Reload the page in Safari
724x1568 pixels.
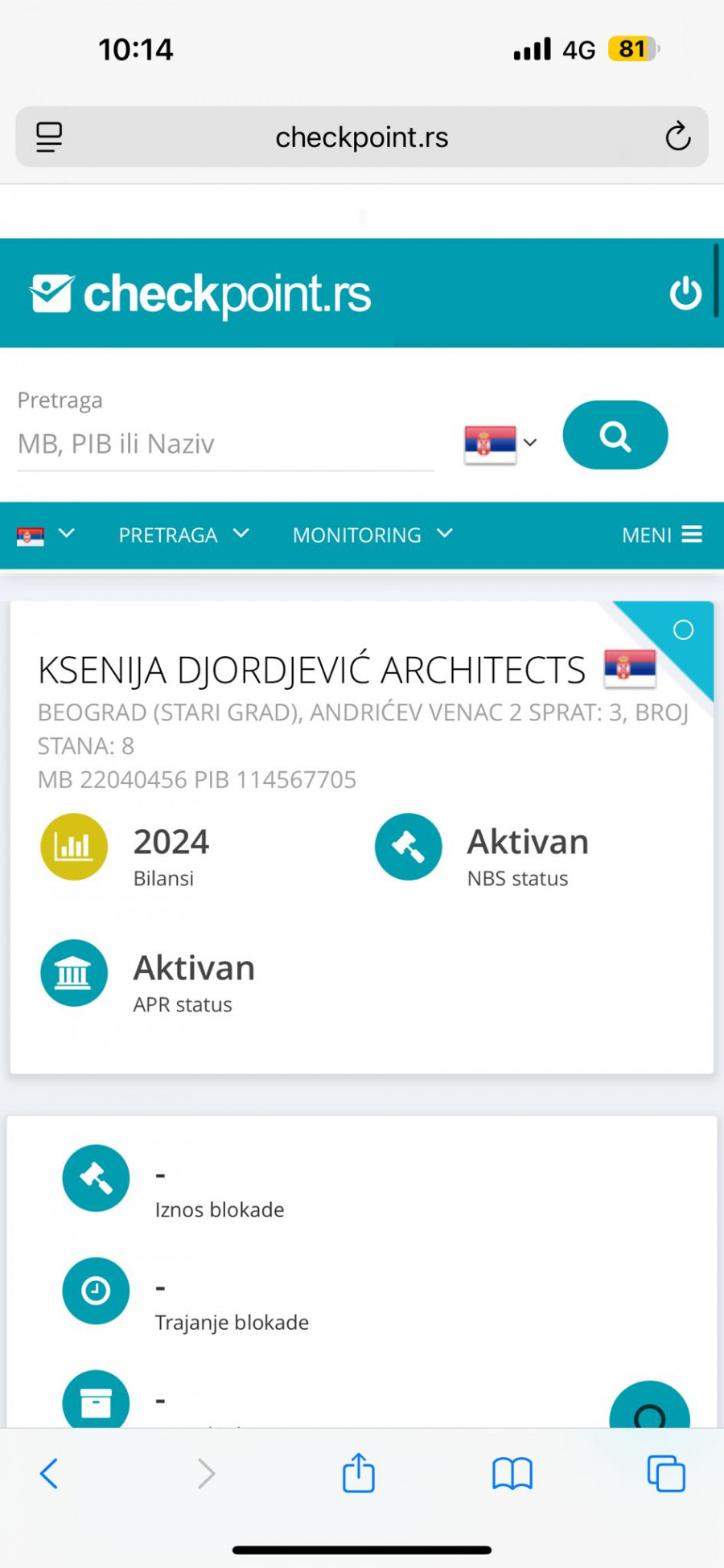677,137
